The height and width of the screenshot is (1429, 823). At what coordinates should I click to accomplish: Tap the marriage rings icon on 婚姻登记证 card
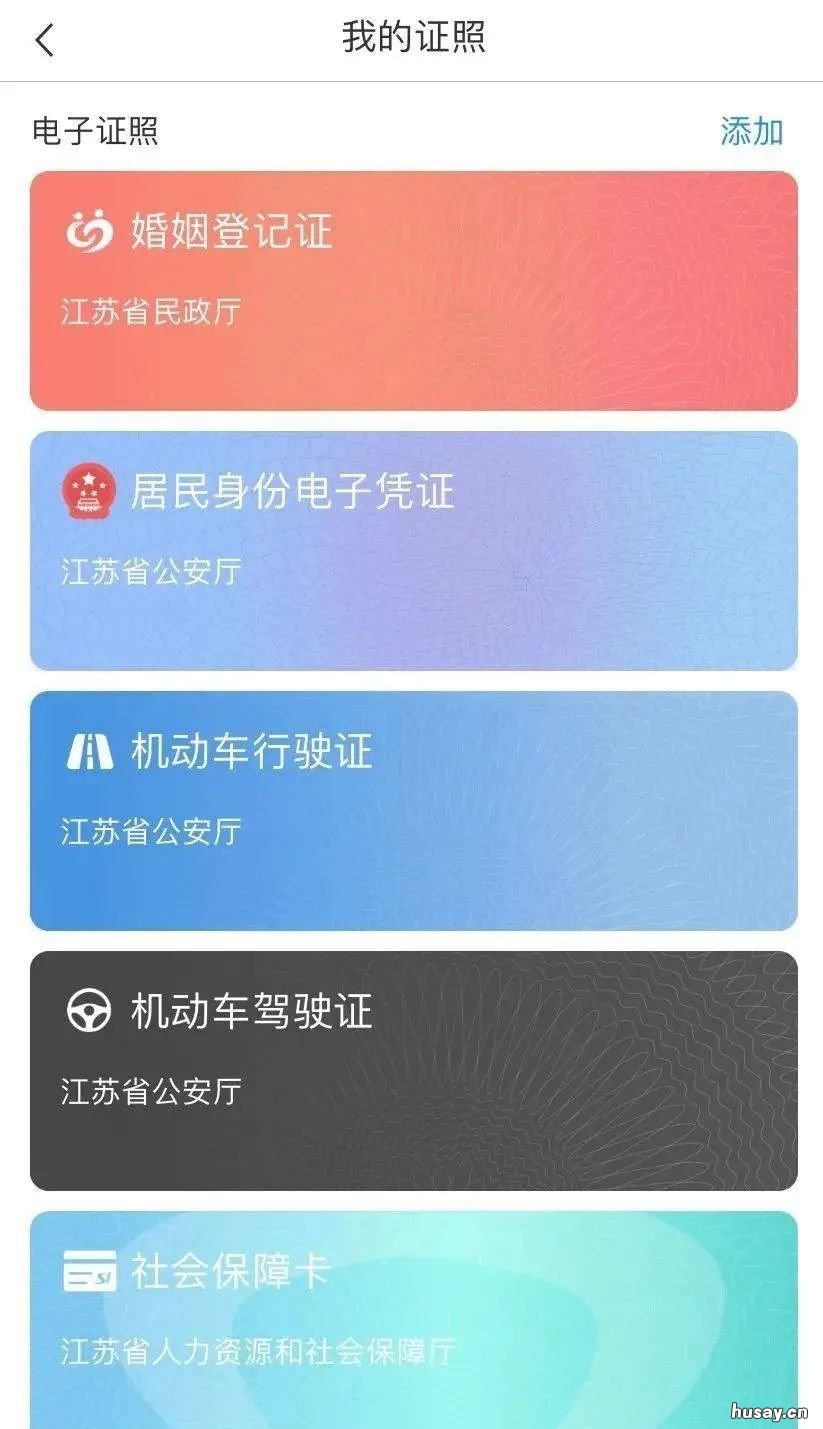point(91,229)
